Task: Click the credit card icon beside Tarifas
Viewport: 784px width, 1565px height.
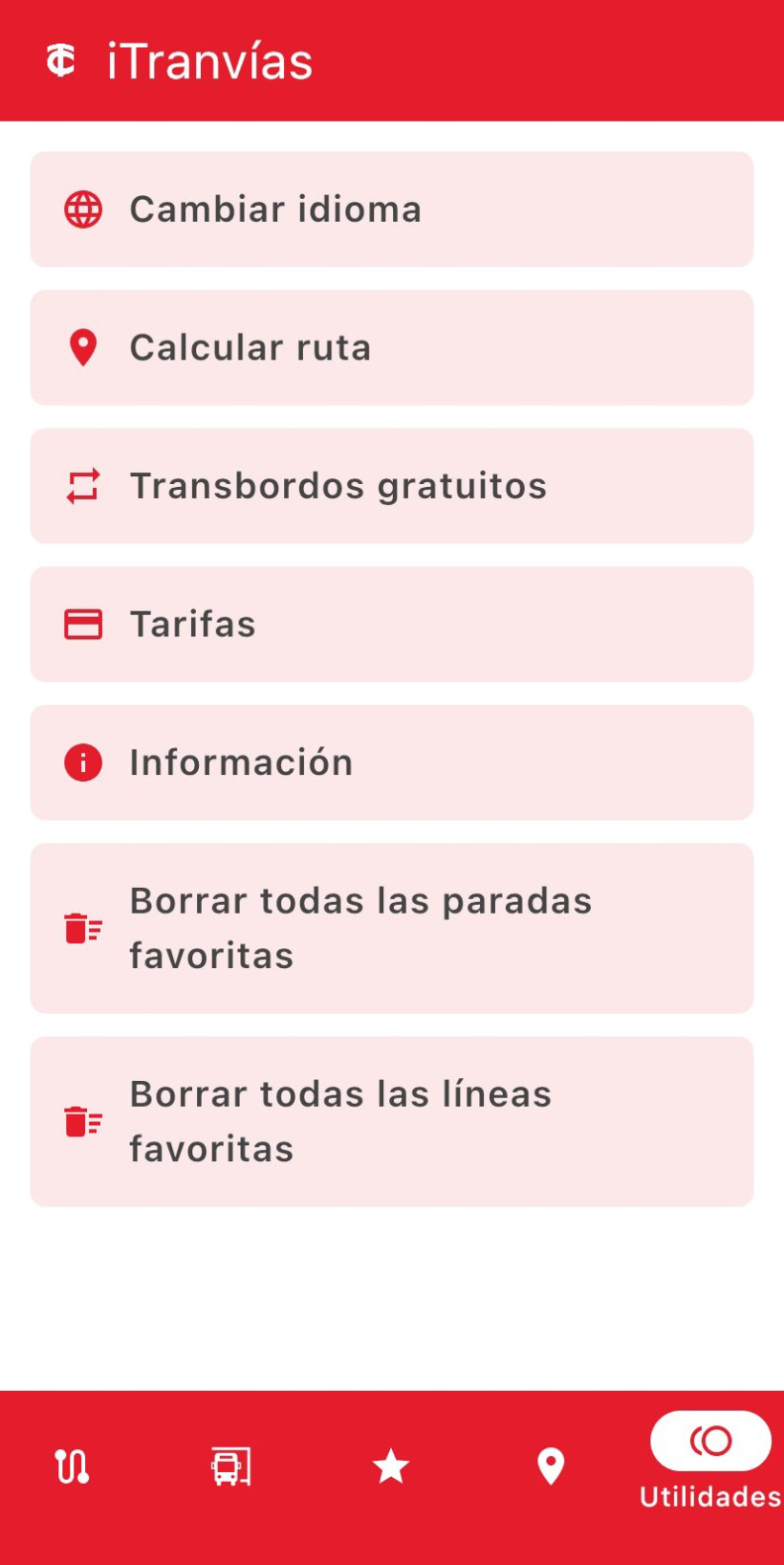Action: pyautogui.click(x=82, y=624)
